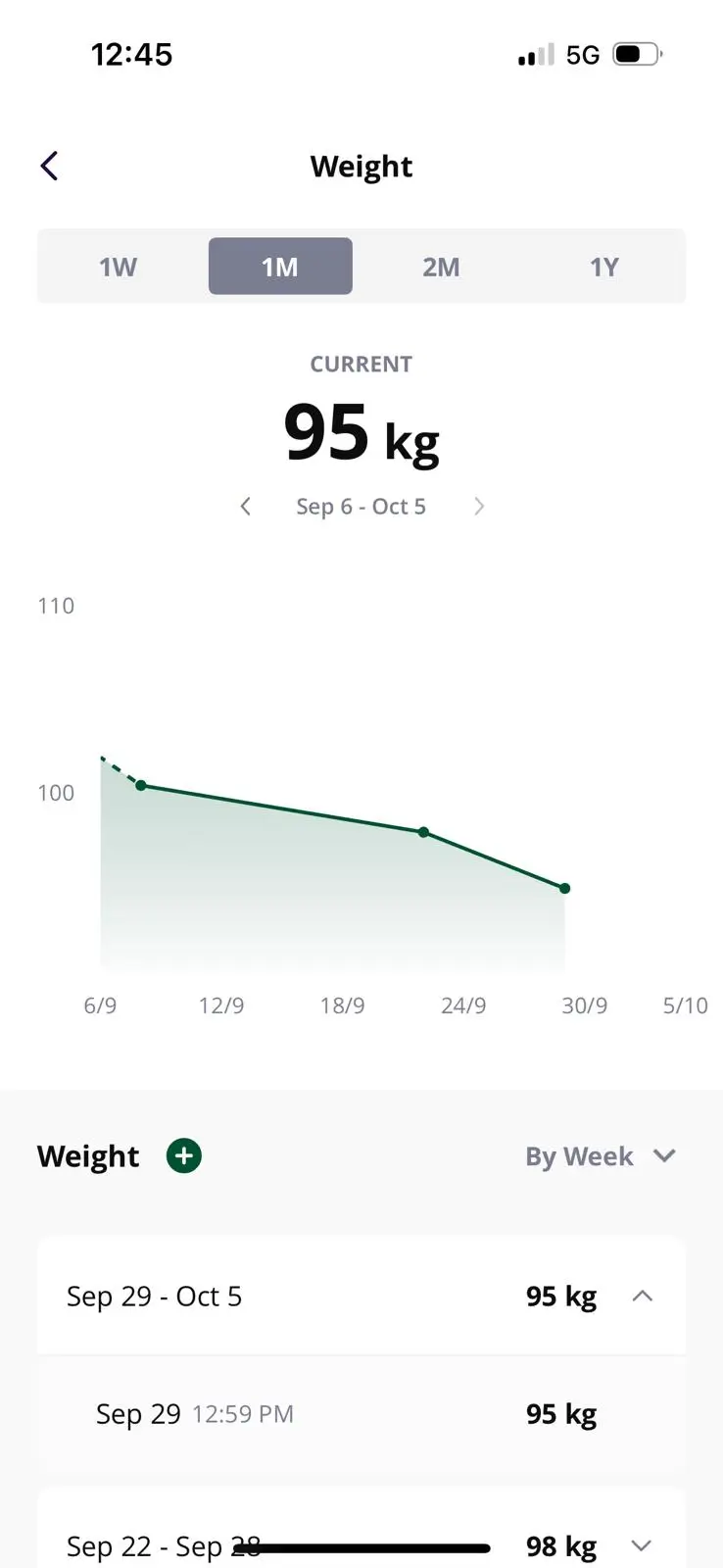Select the 1M period view
Screen dimensions: 723x1568
pyautogui.click(x=279, y=266)
